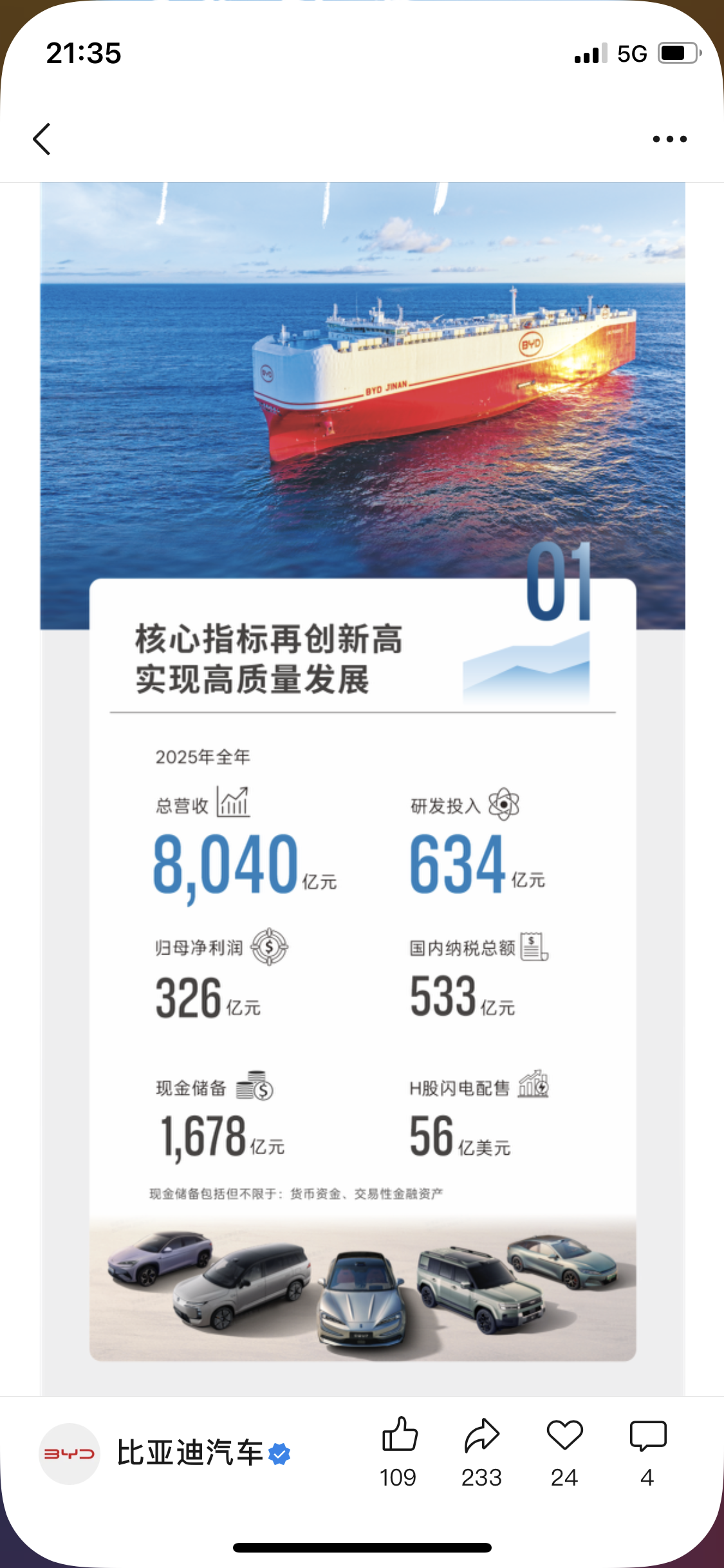Favorite this post with the heart
Image resolution: width=724 pixels, height=1568 pixels.
(564, 1435)
